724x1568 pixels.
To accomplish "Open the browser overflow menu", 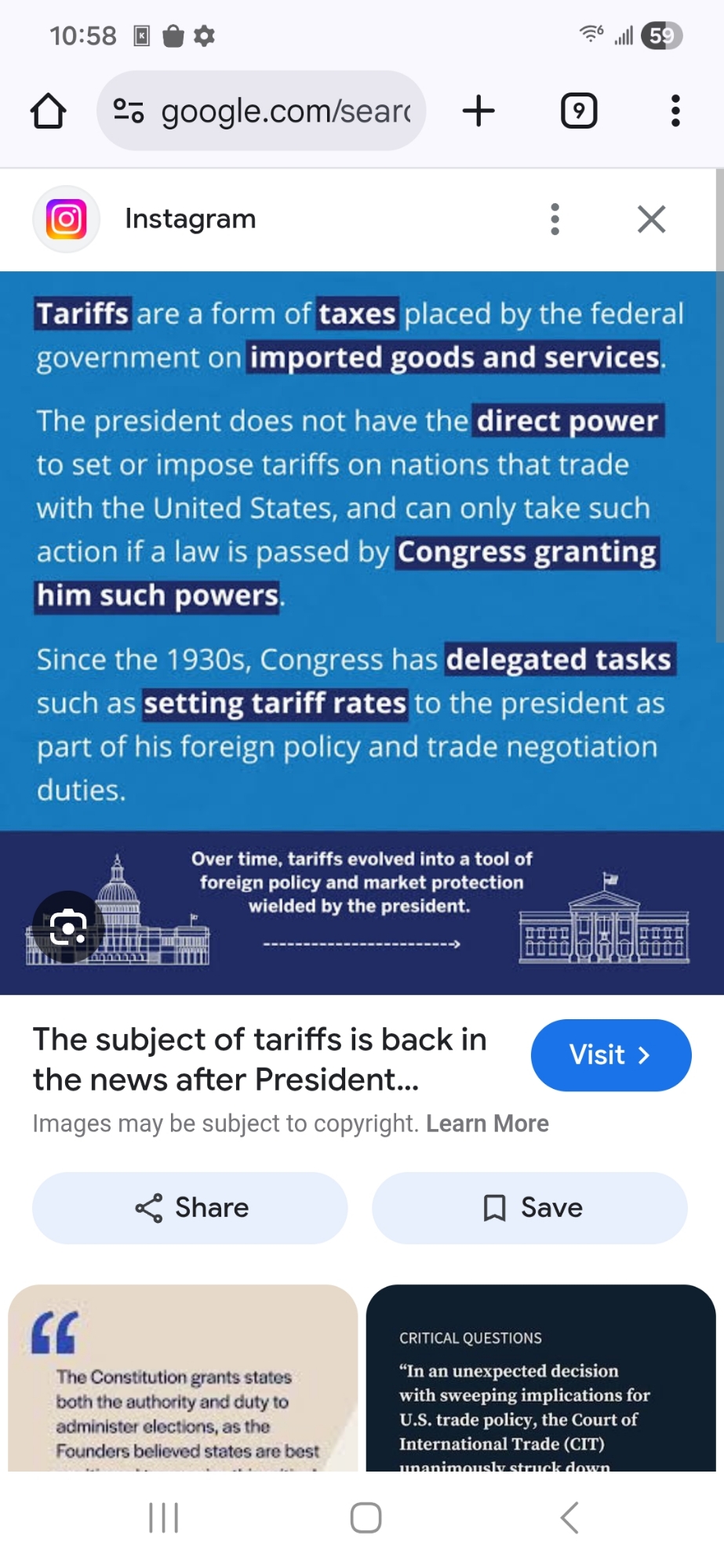I will (675, 111).
